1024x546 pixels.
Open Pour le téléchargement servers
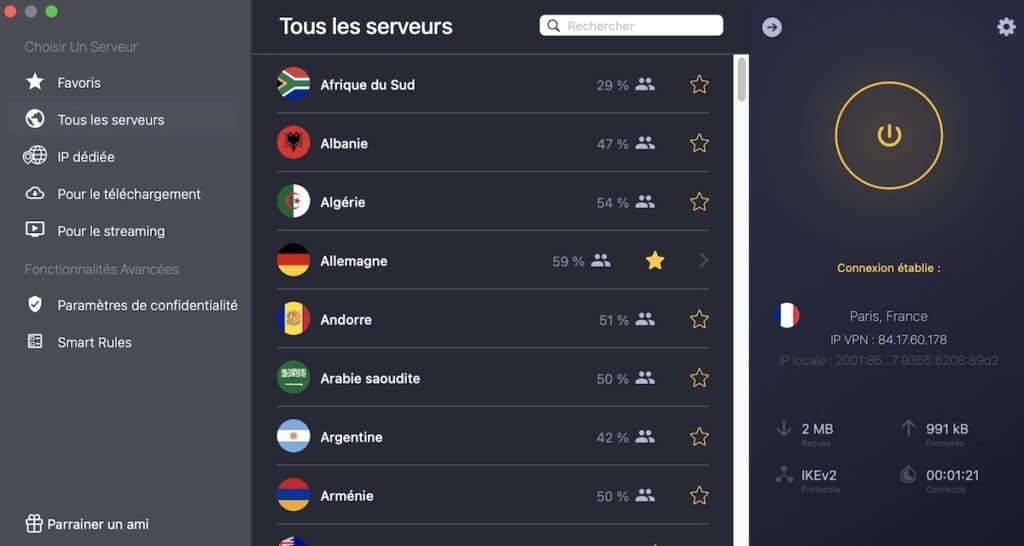tap(128, 194)
